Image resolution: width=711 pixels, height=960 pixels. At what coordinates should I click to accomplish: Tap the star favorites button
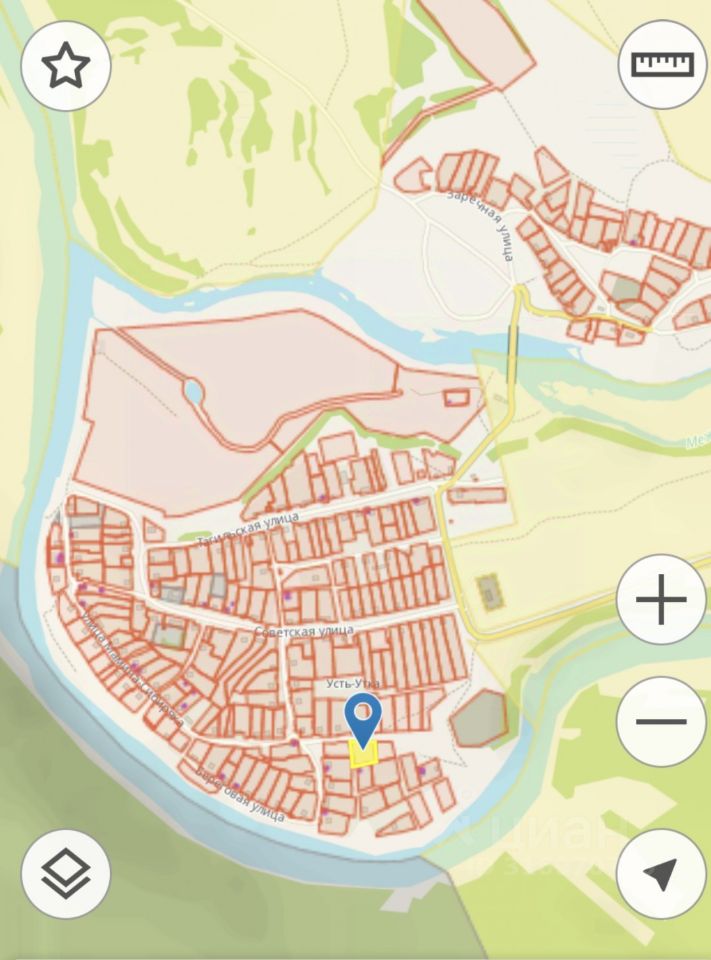pyautogui.click(x=66, y=66)
